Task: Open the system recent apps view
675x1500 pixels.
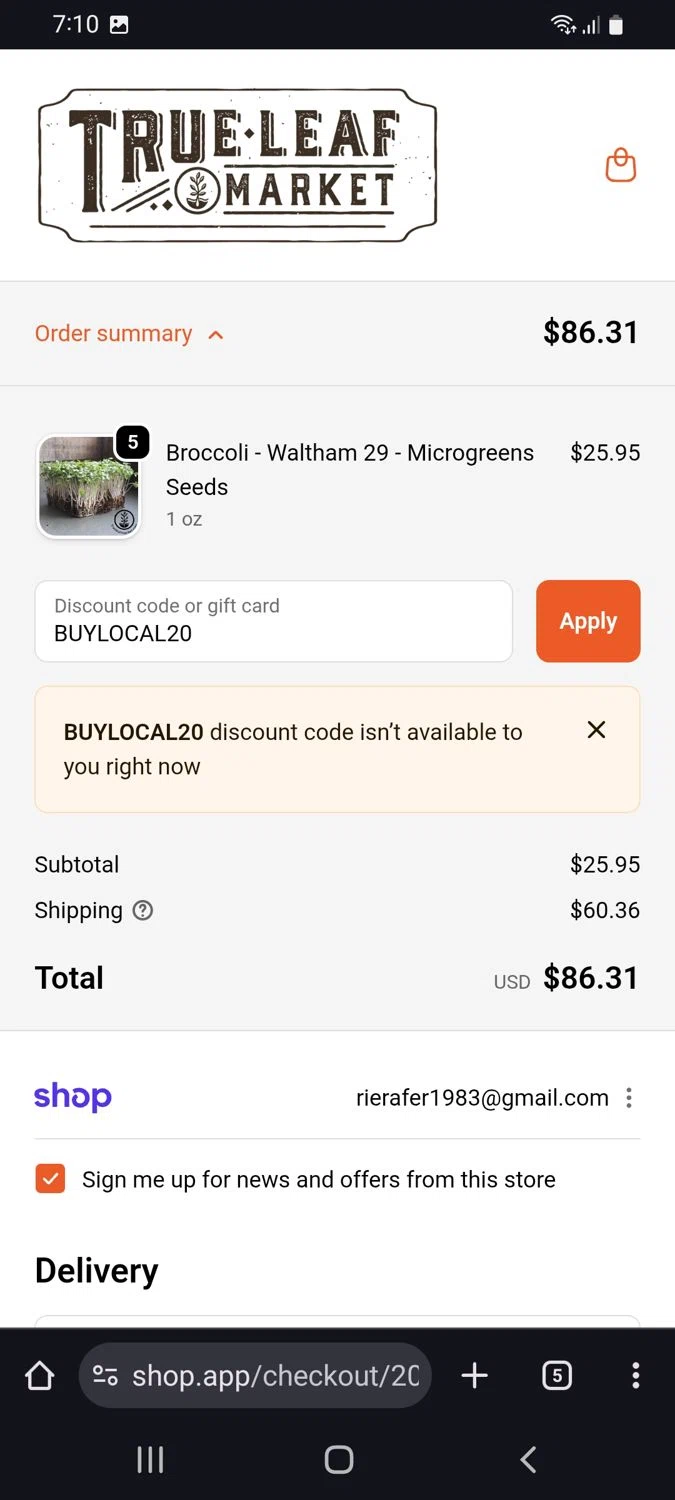Action: [x=150, y=1460]
